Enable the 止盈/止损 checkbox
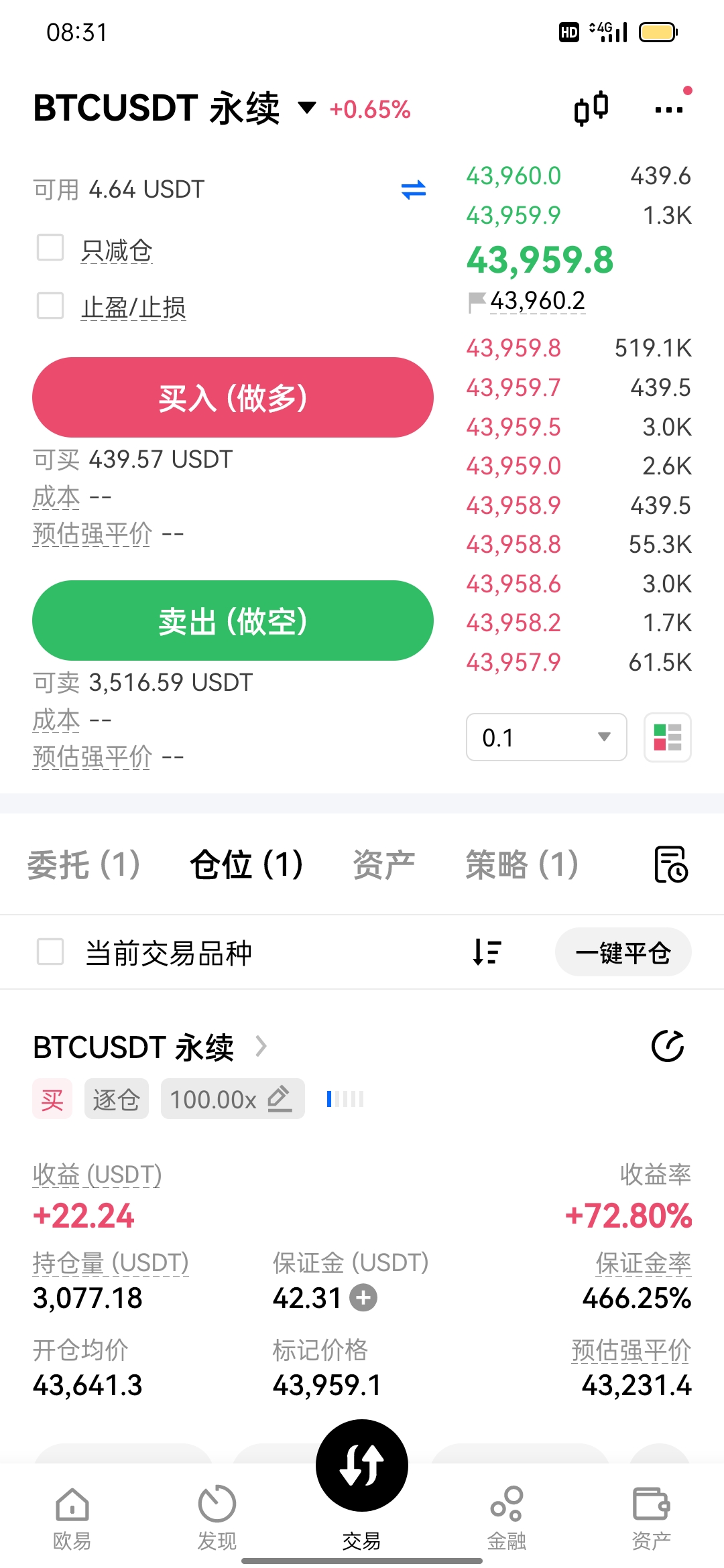 click(50, 306)
